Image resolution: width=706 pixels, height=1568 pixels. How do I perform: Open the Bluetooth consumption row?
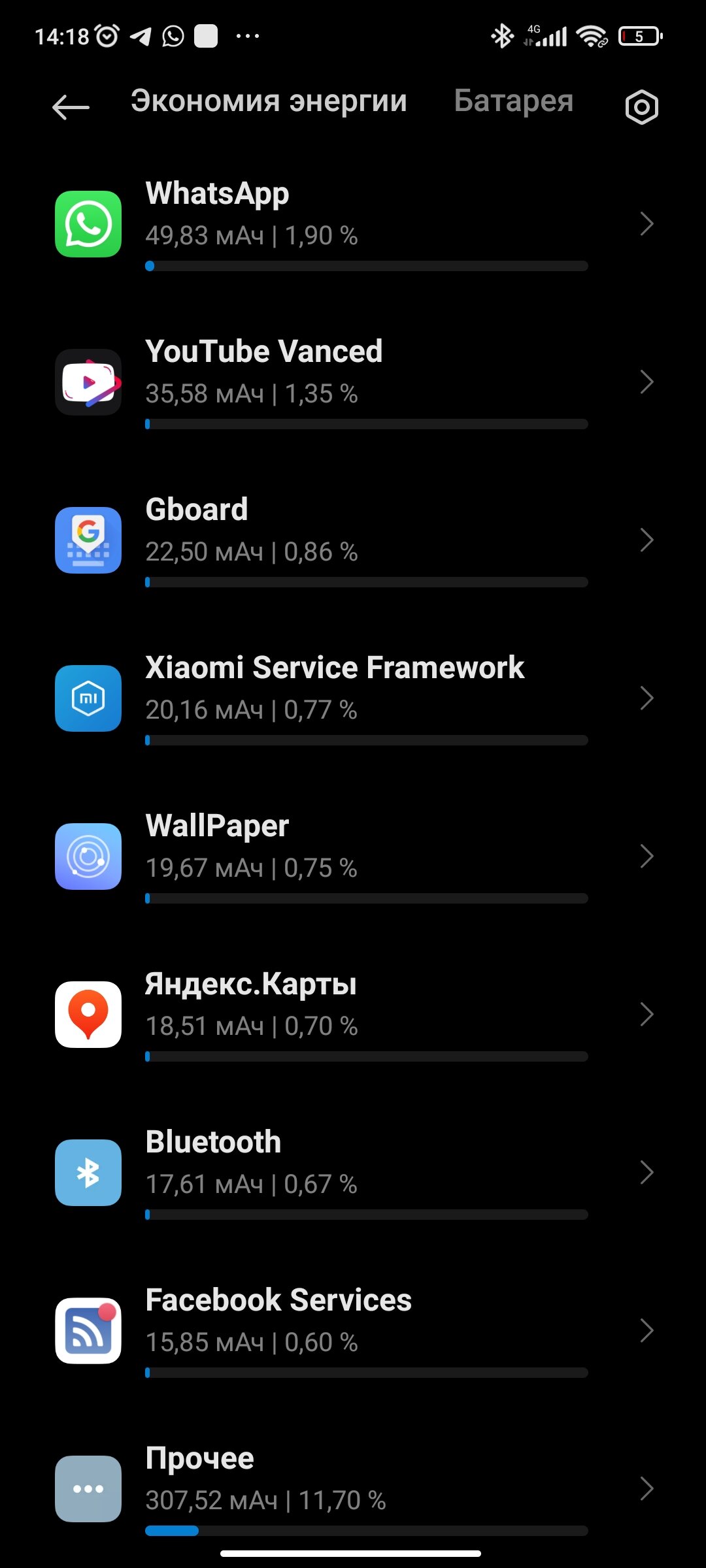coord(353,1173)
